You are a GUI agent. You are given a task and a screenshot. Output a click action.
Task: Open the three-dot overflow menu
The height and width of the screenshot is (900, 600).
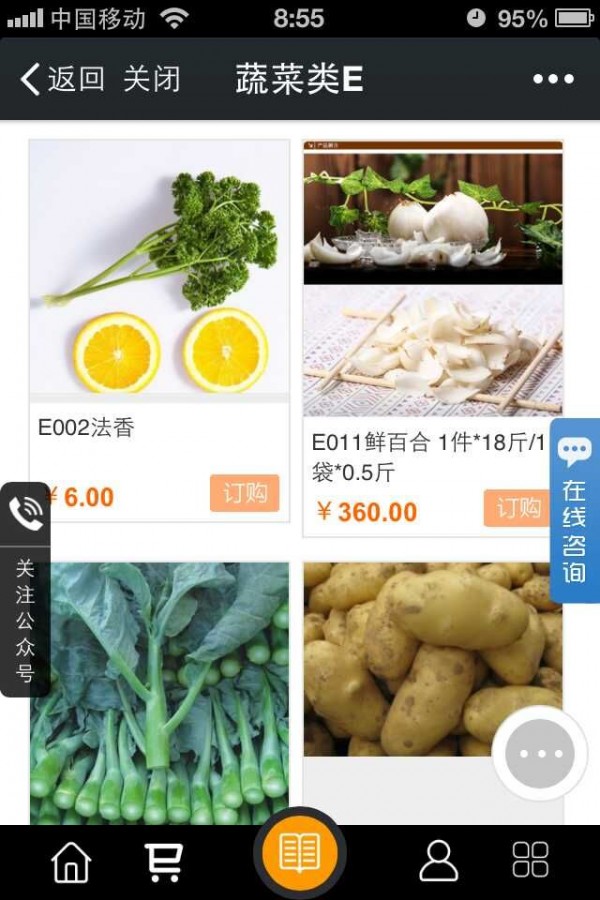tap(553, 79)
